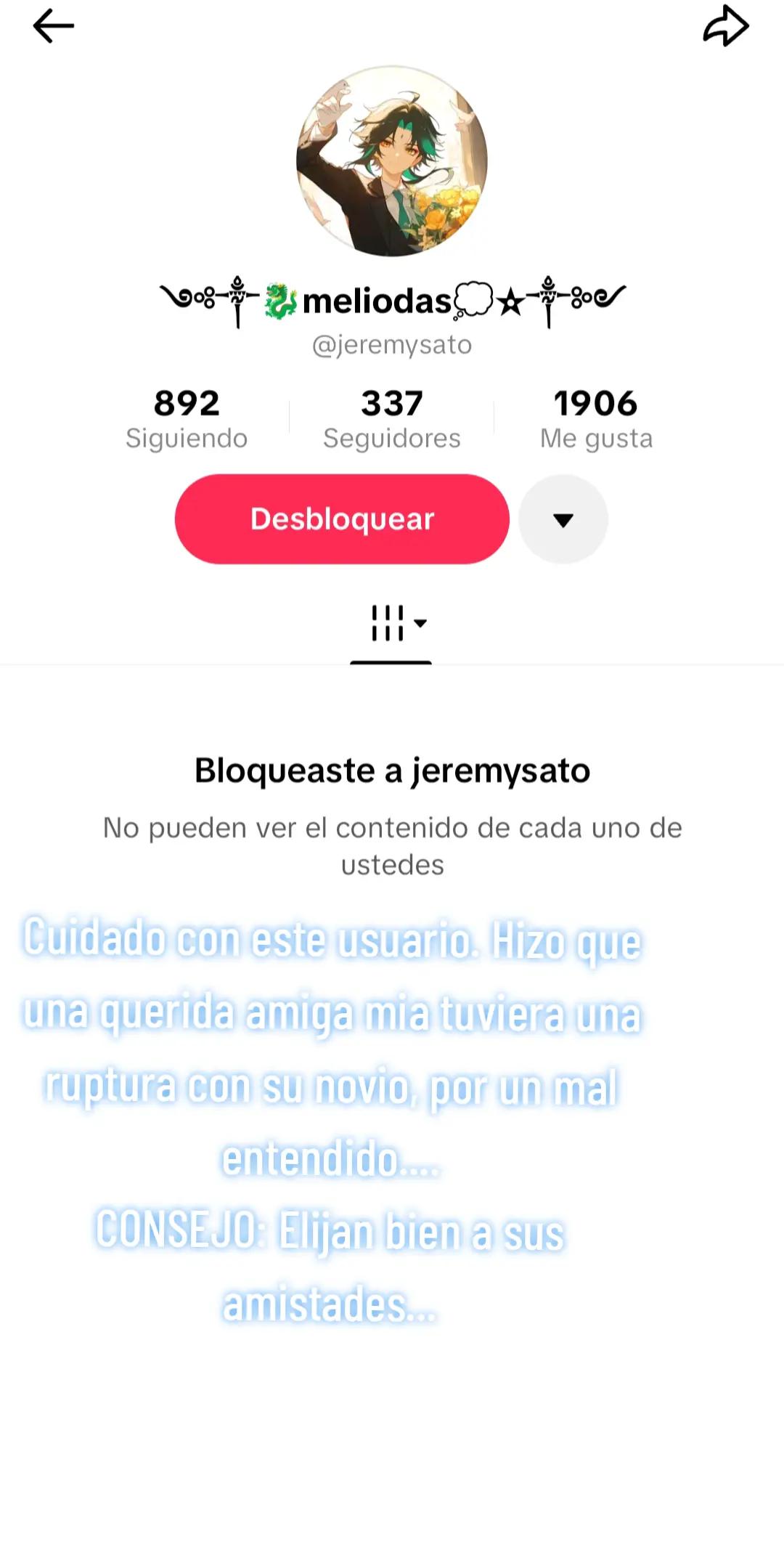Tap the Desbloquear button
Screen dimensions: 784x1560
pyautogui.click(x=342, y=519)
